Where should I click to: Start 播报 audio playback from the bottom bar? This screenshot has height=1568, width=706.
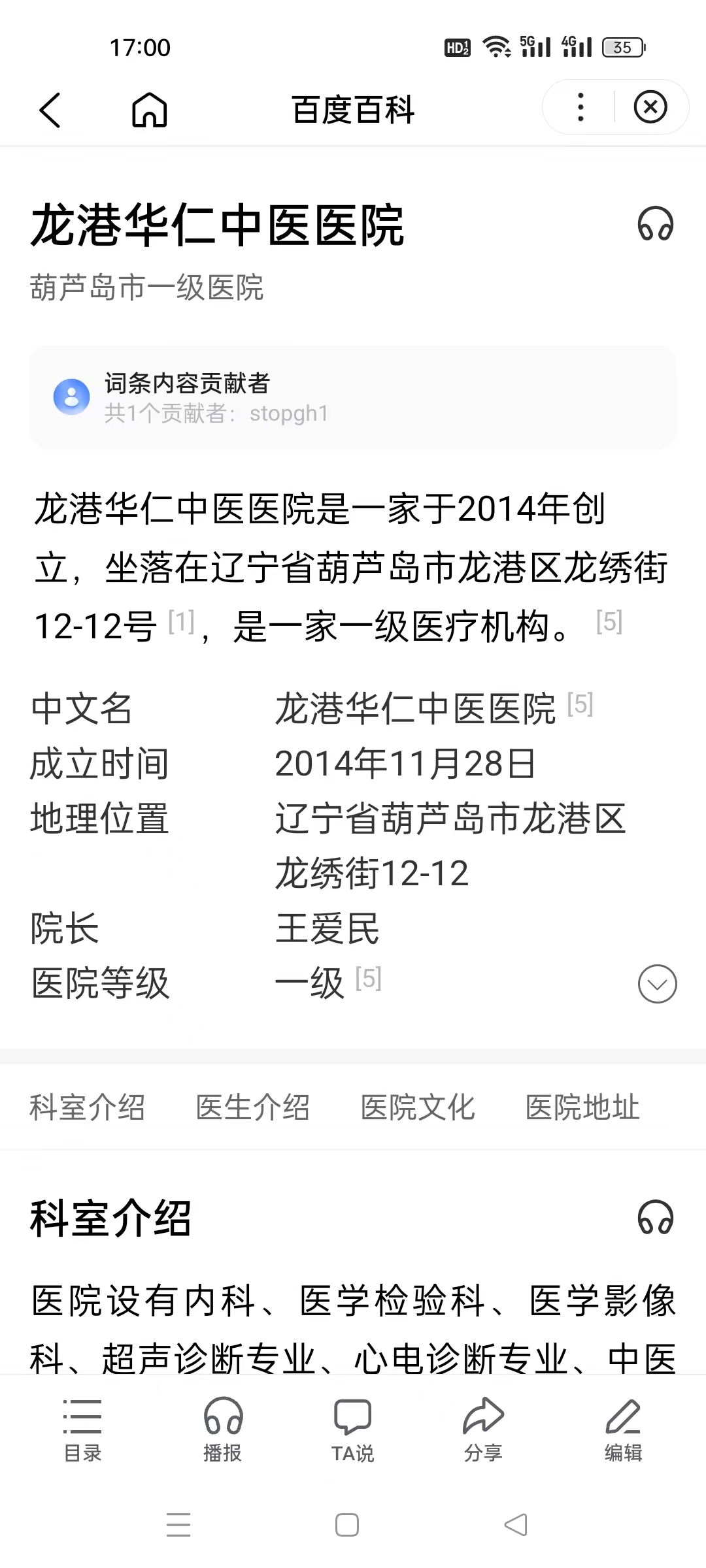(223, 1430)
